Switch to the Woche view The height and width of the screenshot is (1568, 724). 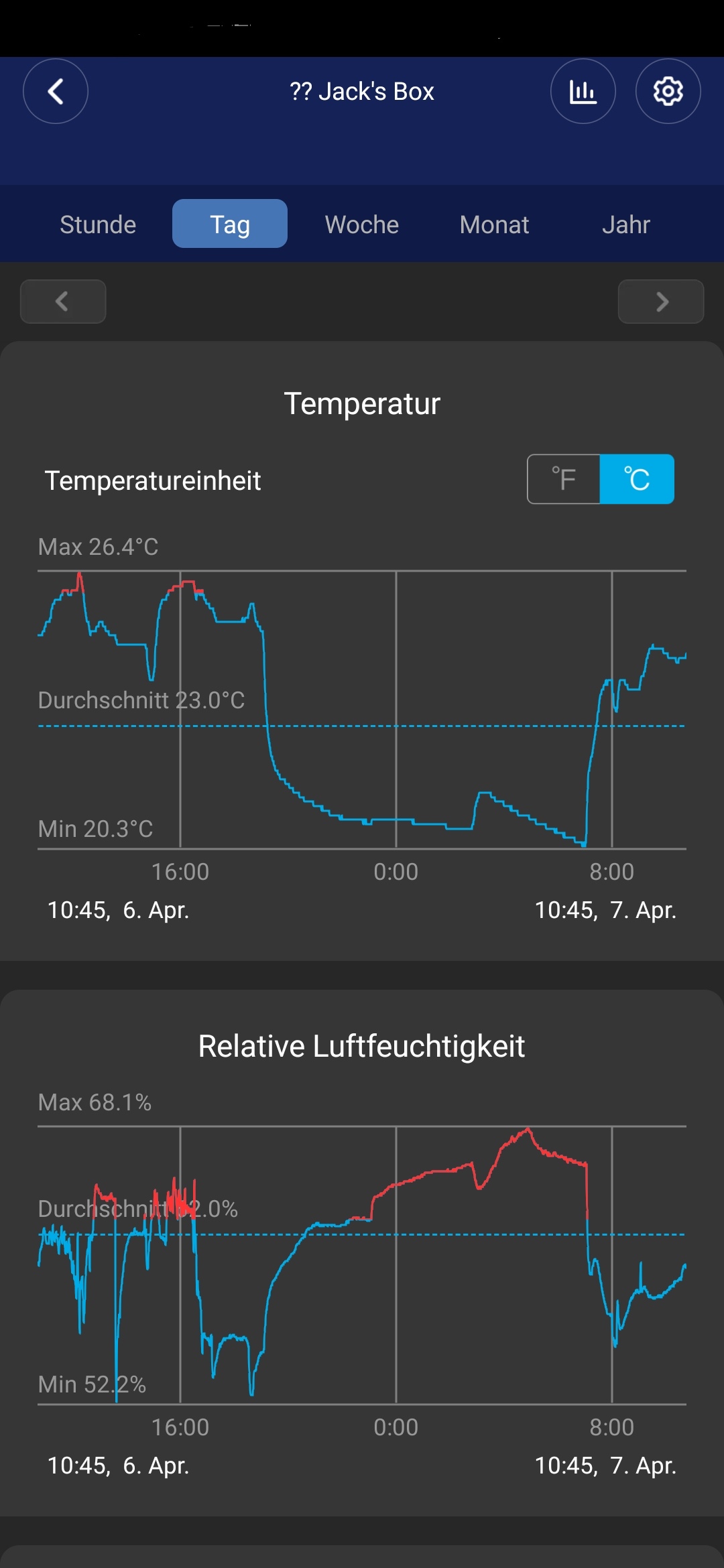(362, 224)
